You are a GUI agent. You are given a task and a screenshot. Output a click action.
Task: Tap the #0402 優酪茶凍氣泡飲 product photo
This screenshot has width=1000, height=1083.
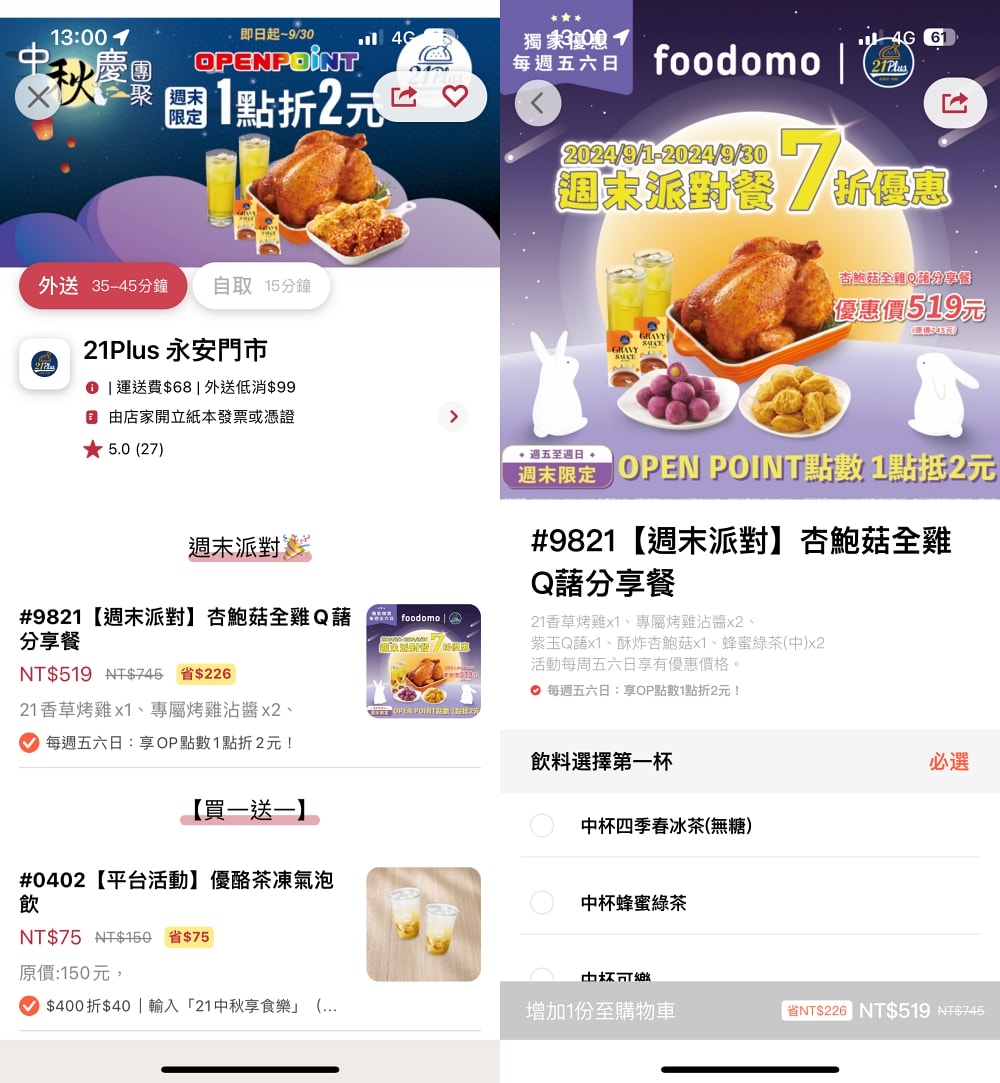click(423, 924)
